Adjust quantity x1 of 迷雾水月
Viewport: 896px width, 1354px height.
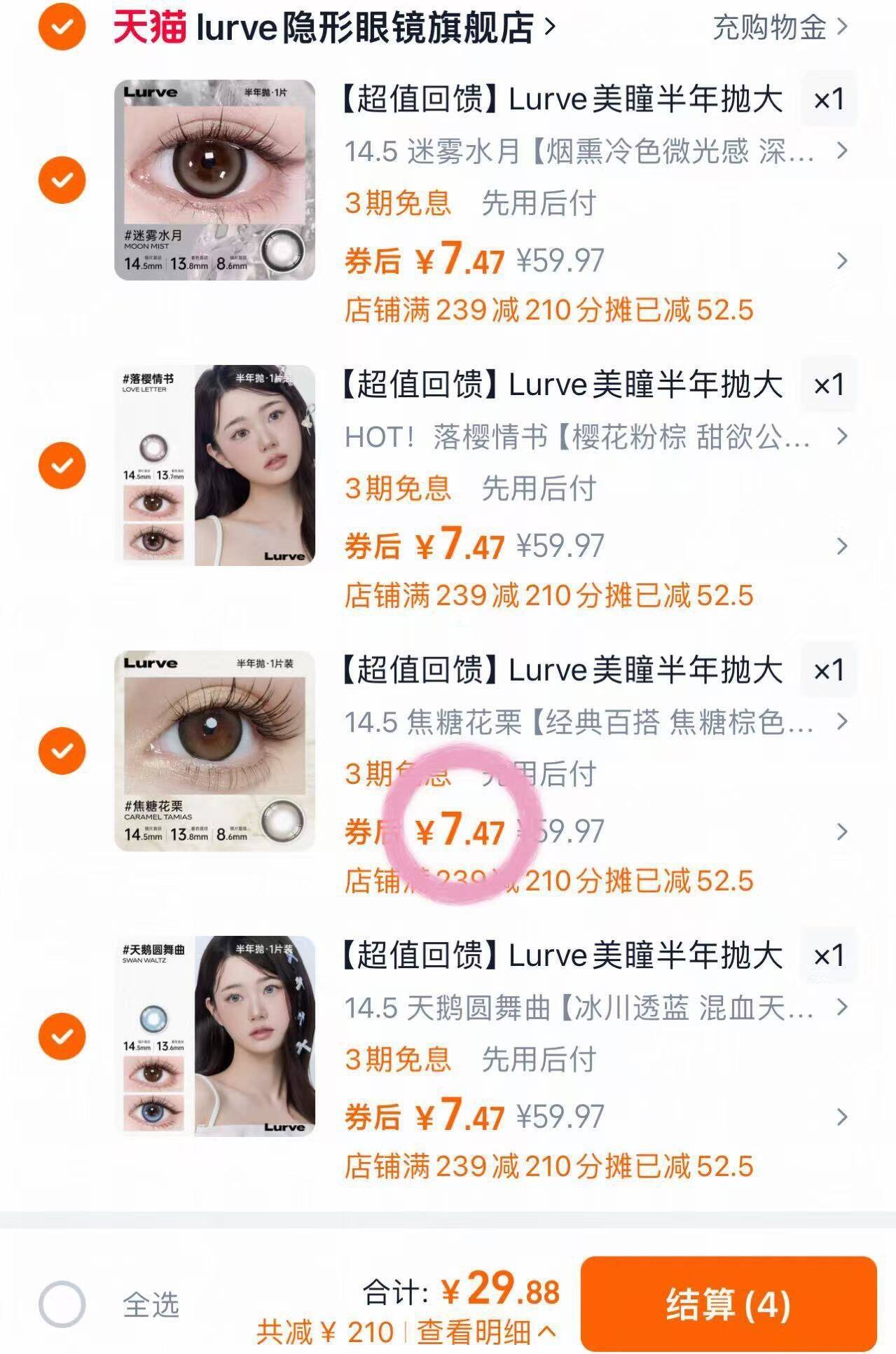829,99
